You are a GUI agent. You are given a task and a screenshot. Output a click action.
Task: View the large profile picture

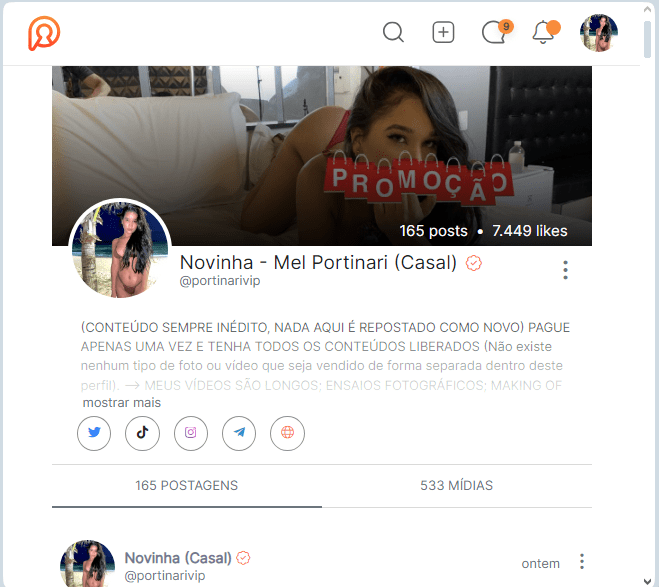click(x=120, y=250)
